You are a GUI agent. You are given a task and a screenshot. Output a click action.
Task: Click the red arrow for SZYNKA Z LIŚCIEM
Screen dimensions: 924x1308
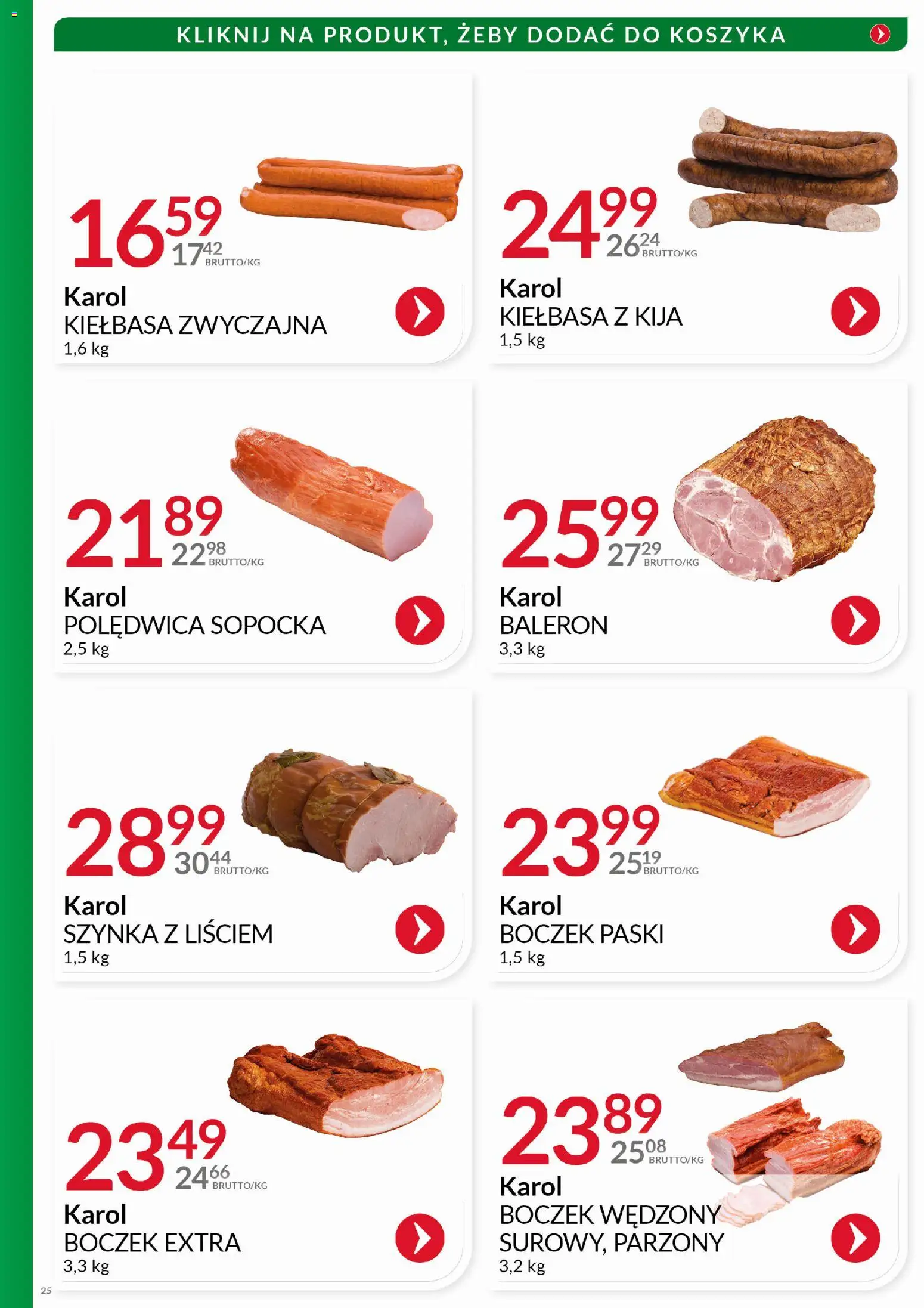pos(419,928)
